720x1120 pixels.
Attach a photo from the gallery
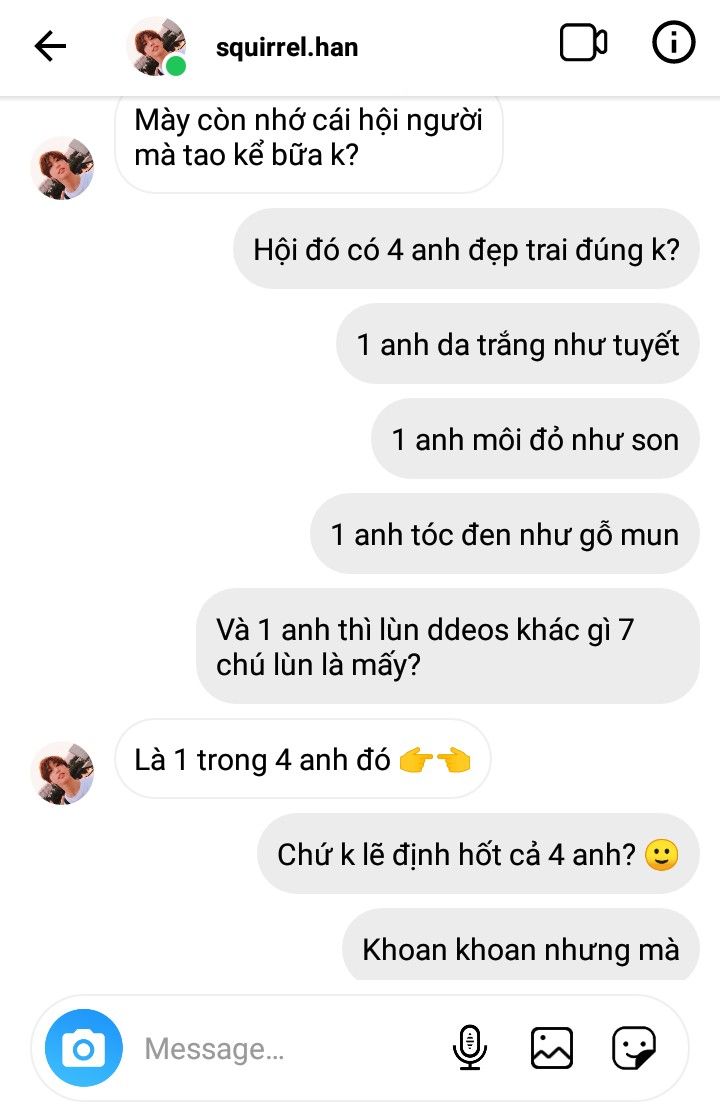click(x=551, y=1047)
